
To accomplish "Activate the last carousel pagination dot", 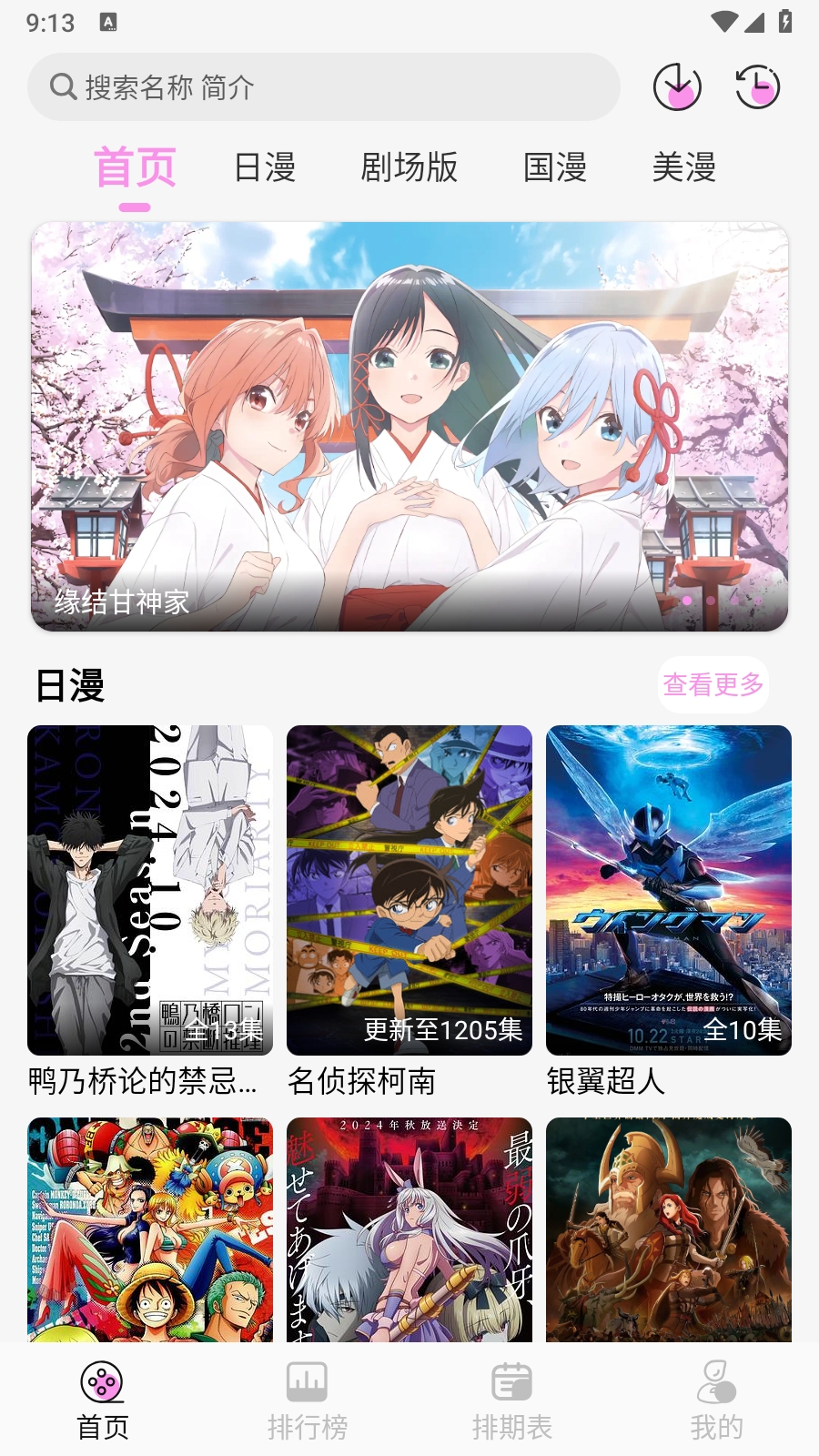I will point(758,602).
